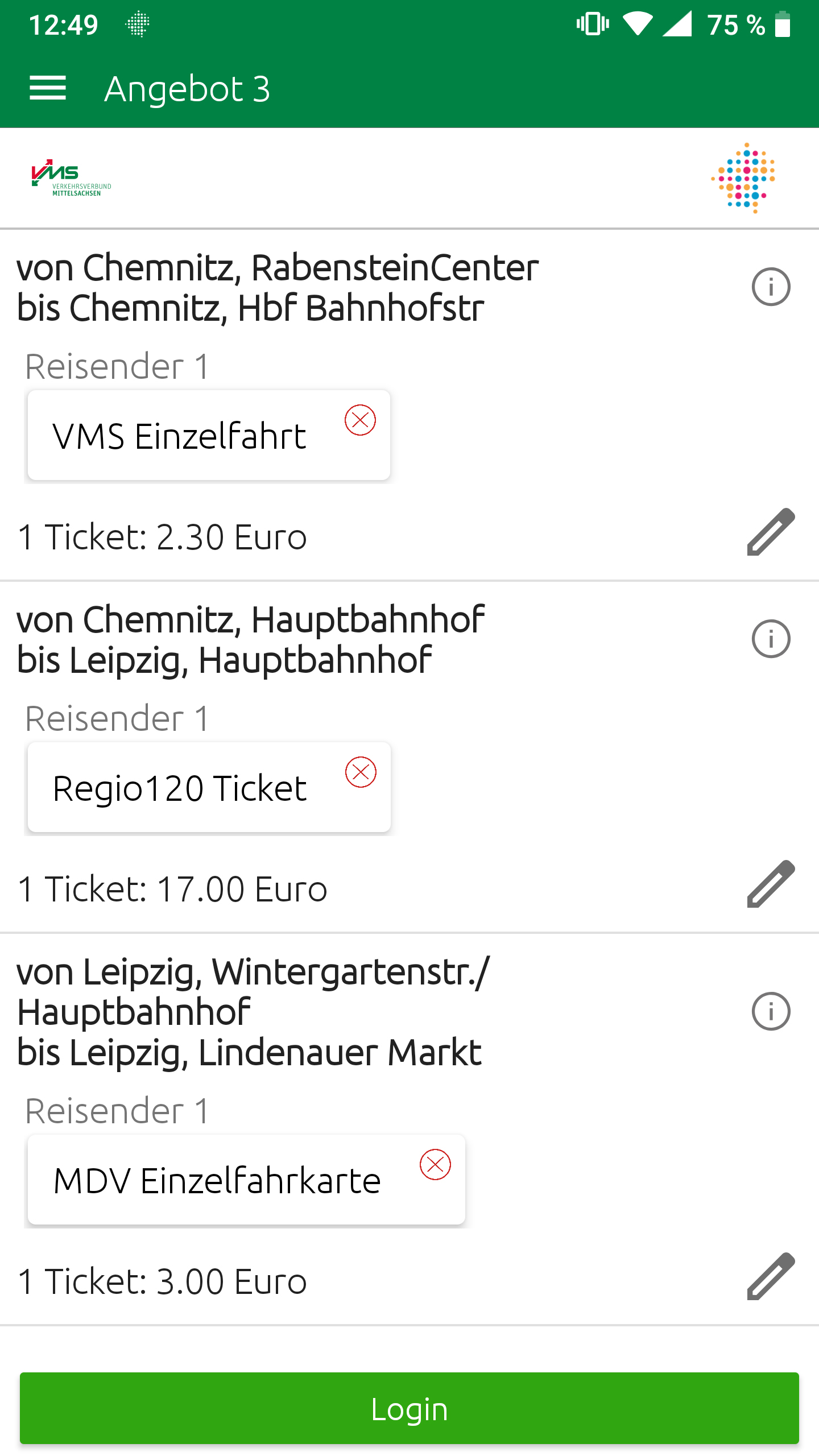Show info for Chemnitz RabensteinCenter route

771,287
